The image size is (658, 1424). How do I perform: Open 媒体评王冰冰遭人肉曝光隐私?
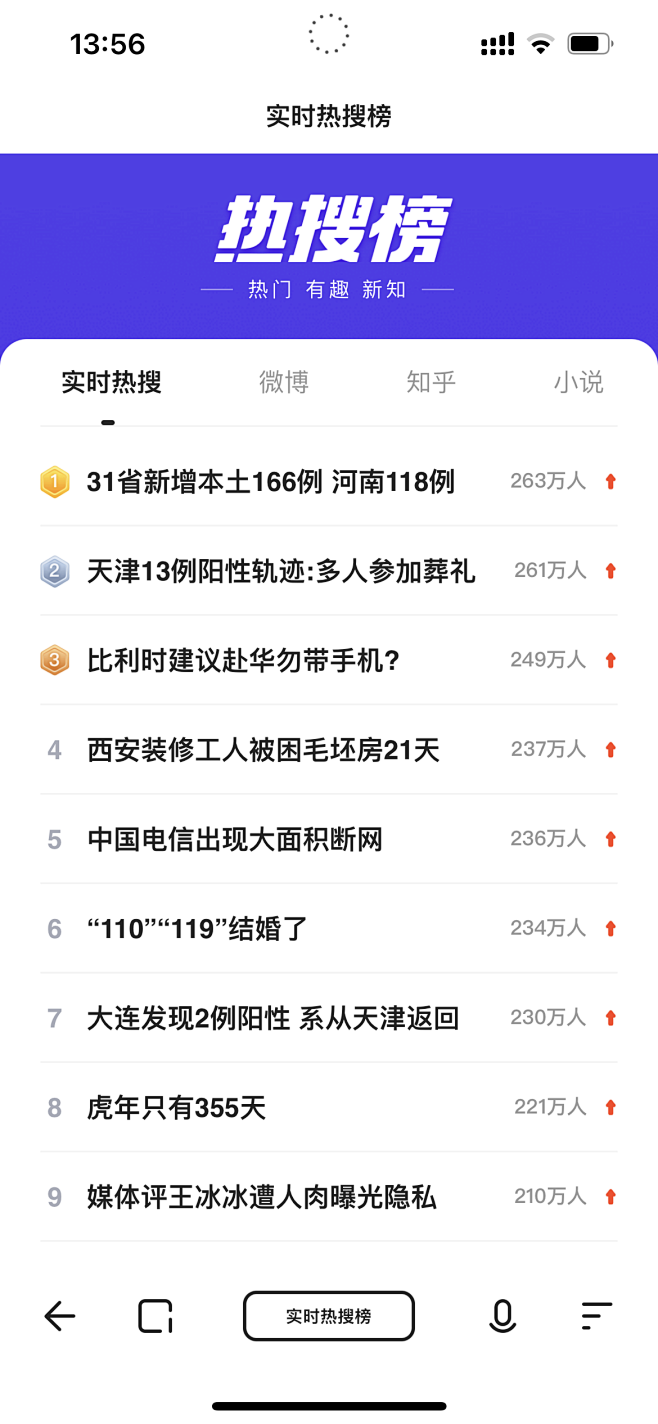coord(329,1197)
